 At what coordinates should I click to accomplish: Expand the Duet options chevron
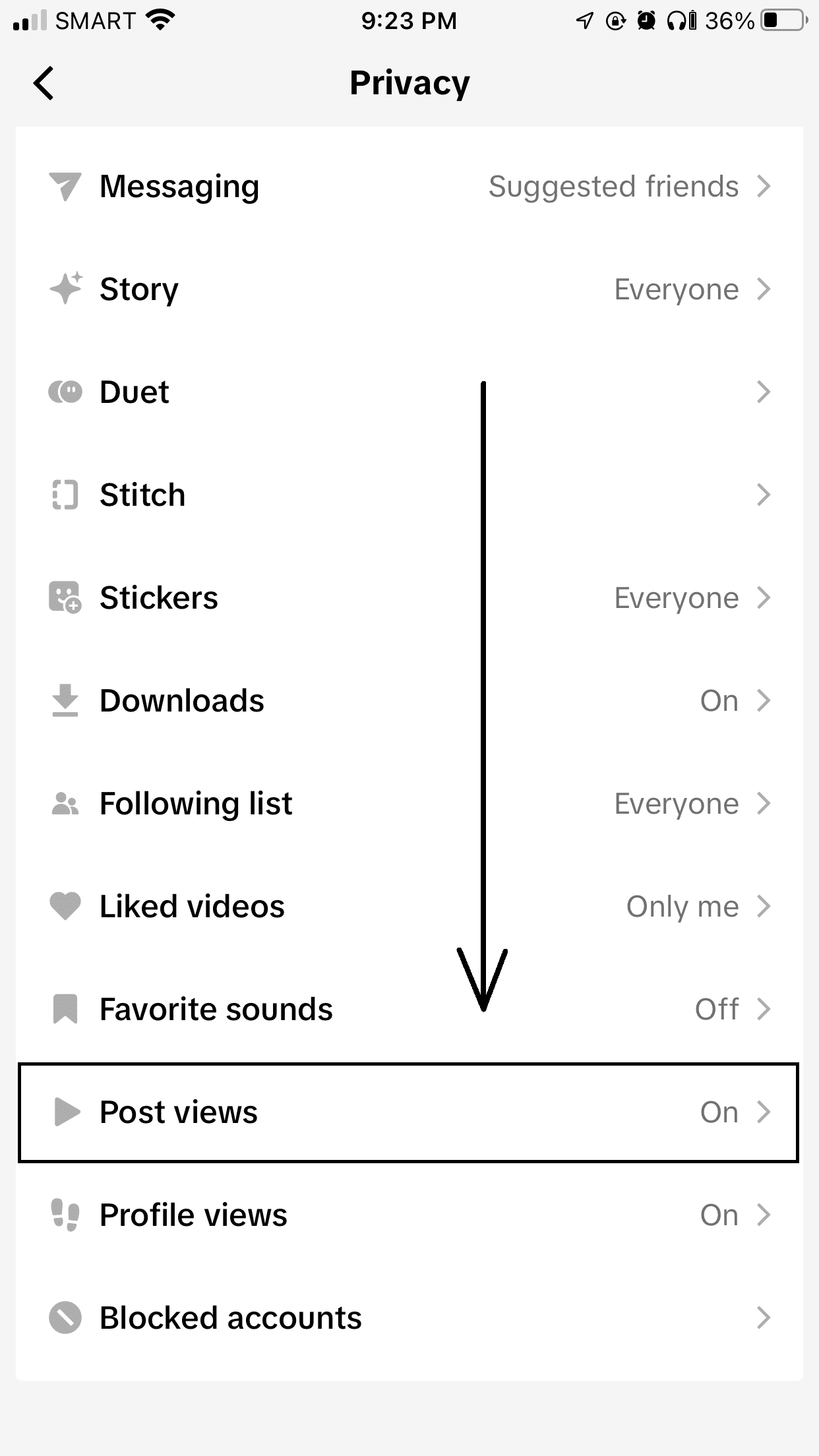(x=764, y=391)
